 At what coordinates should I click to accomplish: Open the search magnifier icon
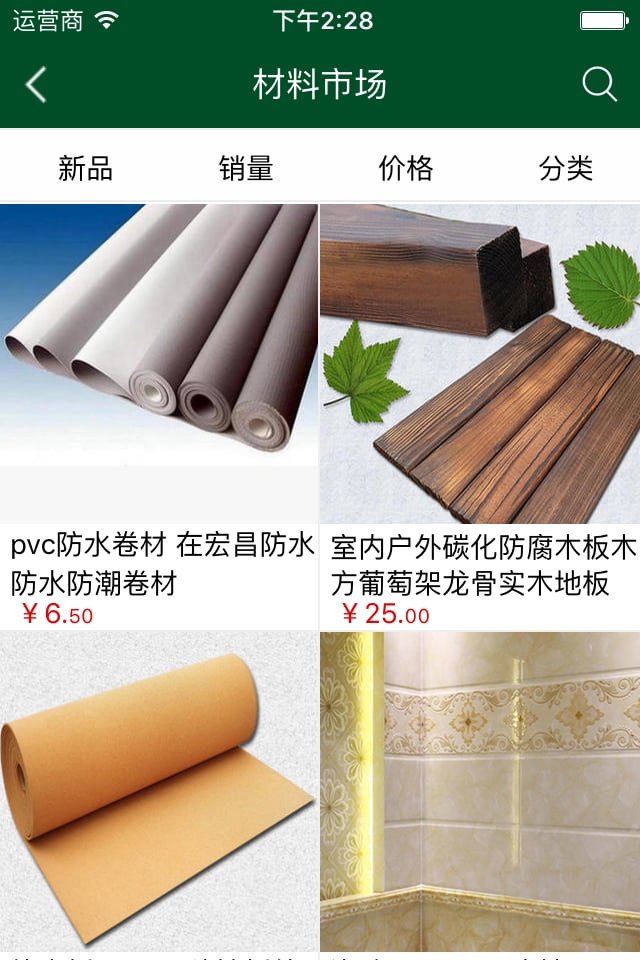coord(599,85)
